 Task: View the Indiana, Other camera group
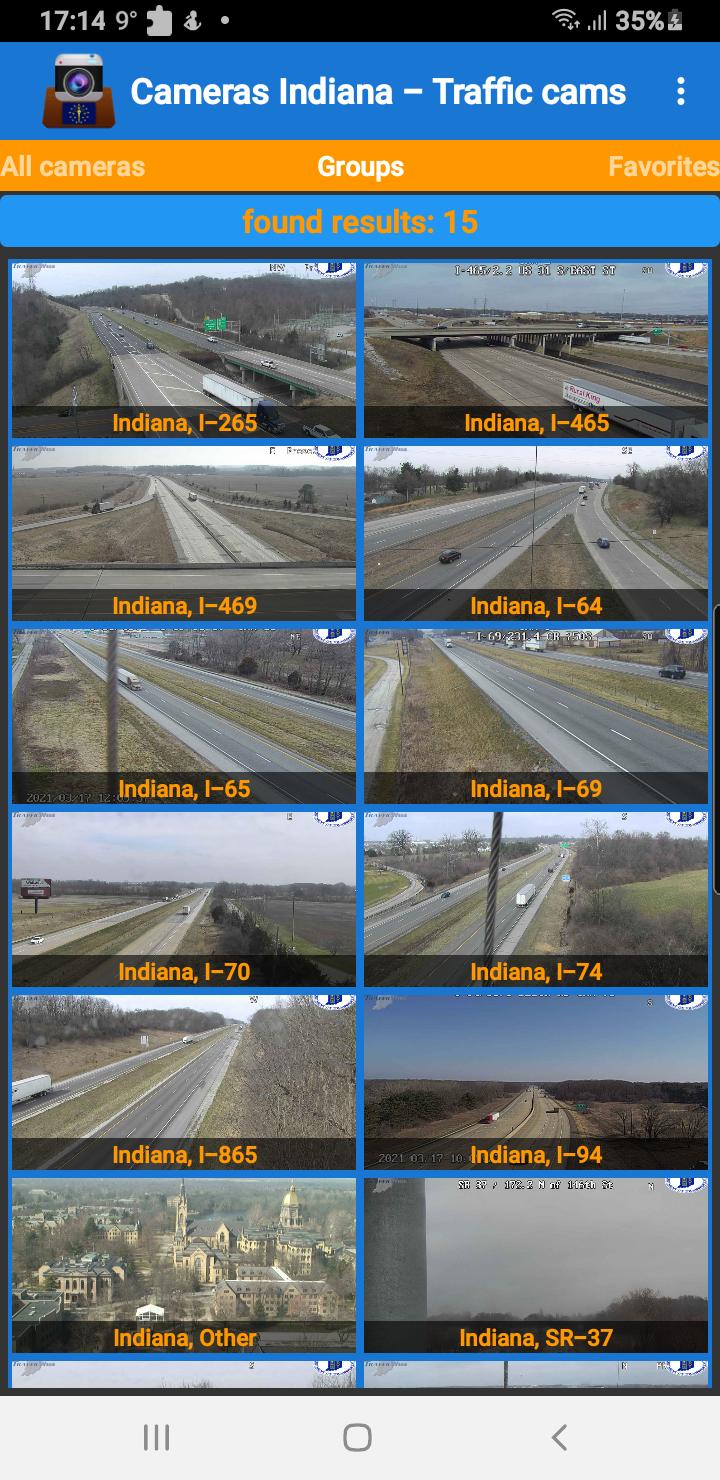click(183, 1264)
